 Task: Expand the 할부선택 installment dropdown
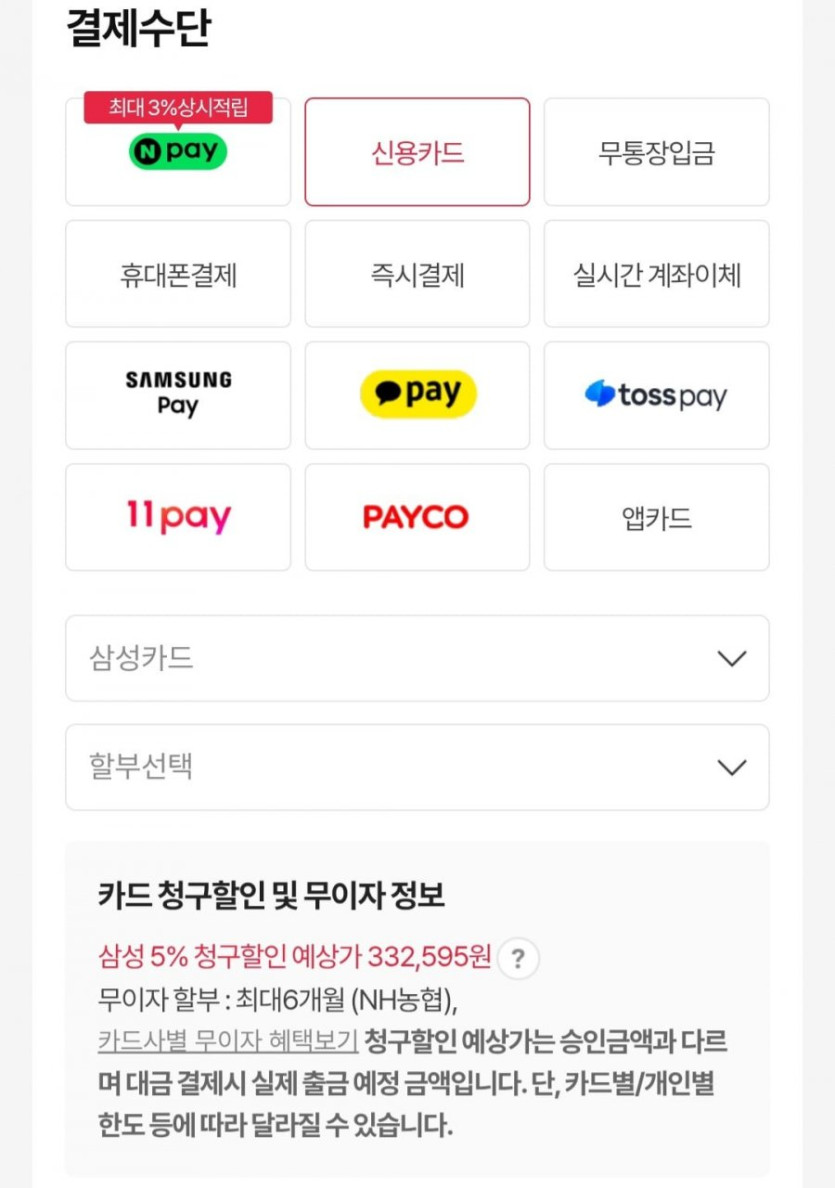(417, 767)
